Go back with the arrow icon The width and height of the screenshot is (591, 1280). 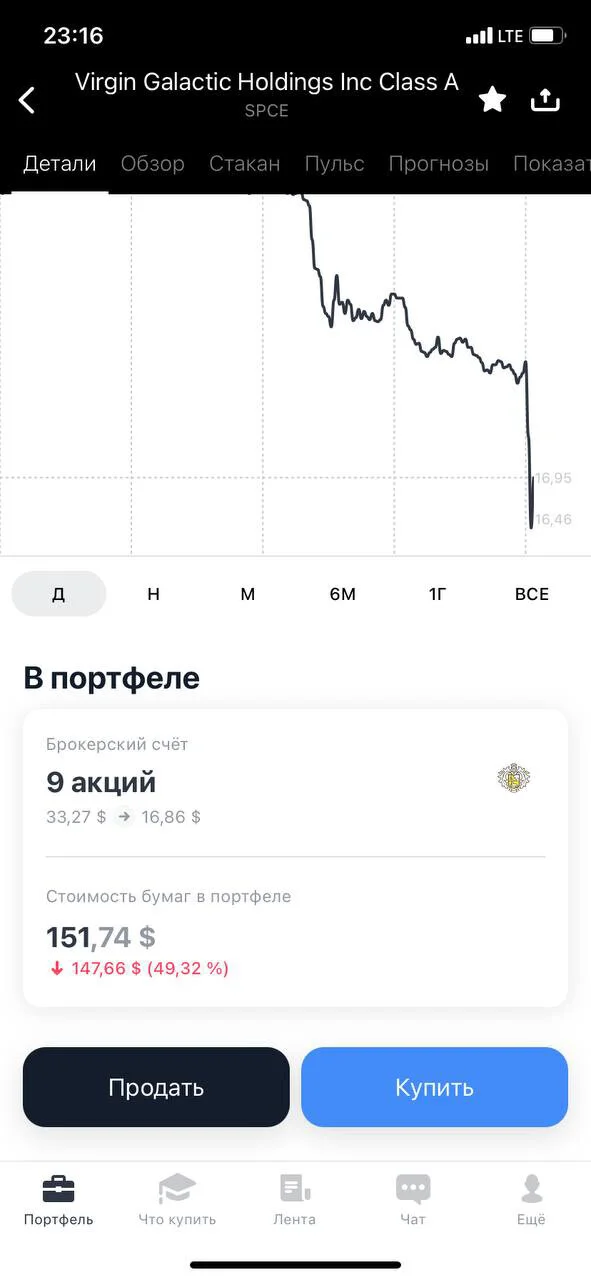tap(27, 100)
